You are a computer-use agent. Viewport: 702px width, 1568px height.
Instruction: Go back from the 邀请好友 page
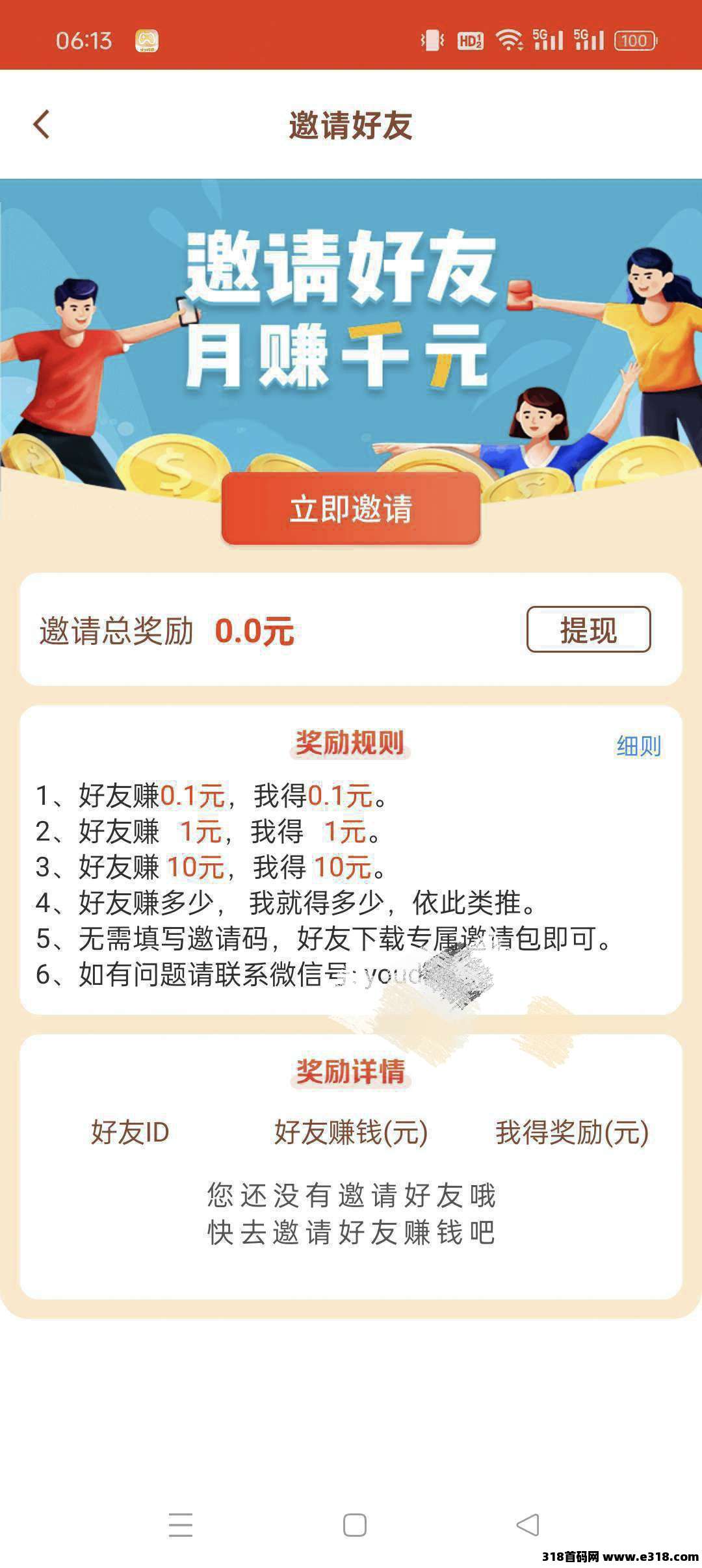[x=42, y=124]
